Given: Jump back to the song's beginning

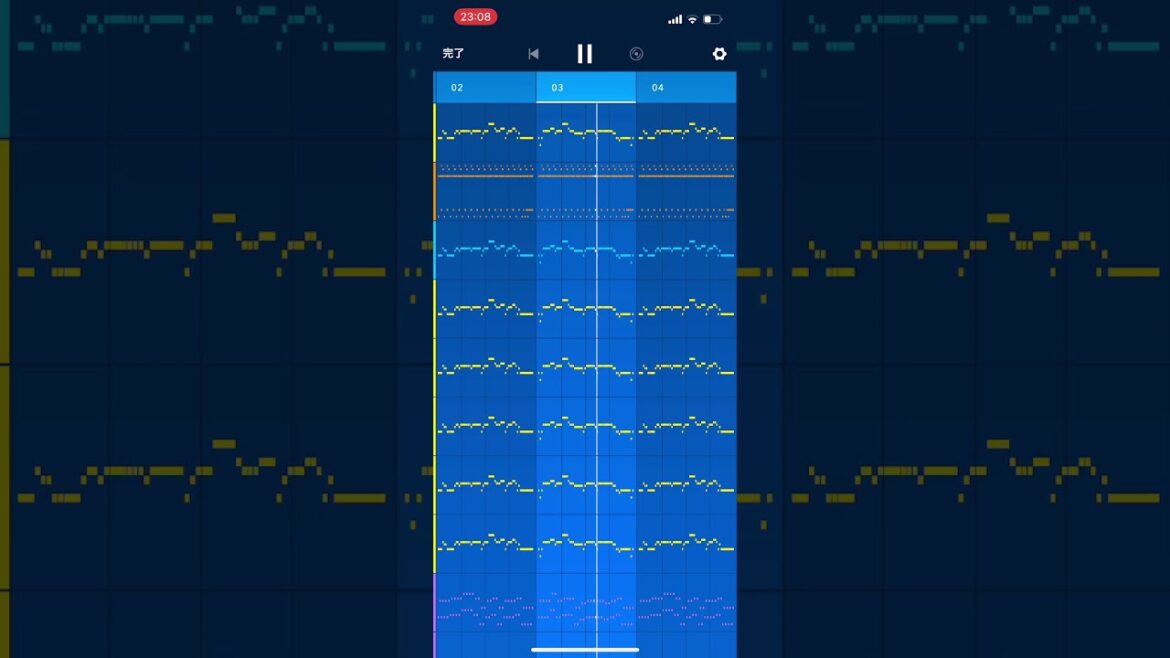Looking at the screenshot, I should (x=534, y=54).
